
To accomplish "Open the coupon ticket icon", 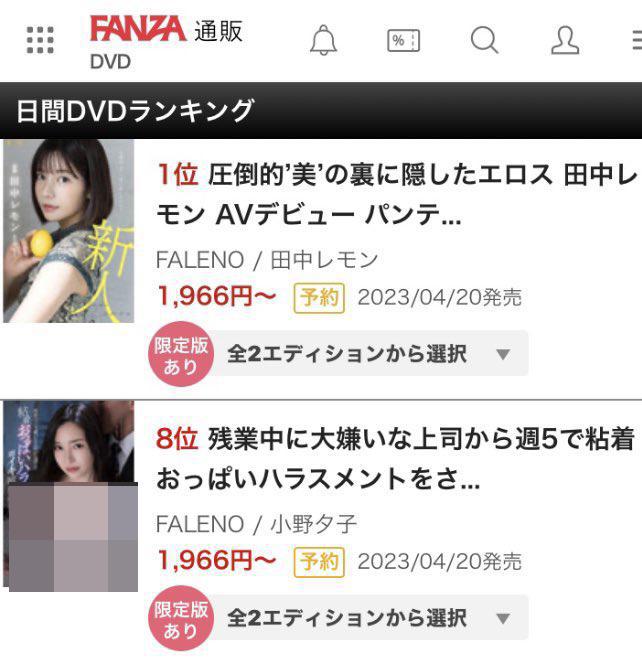I will [x=403, y=40].
